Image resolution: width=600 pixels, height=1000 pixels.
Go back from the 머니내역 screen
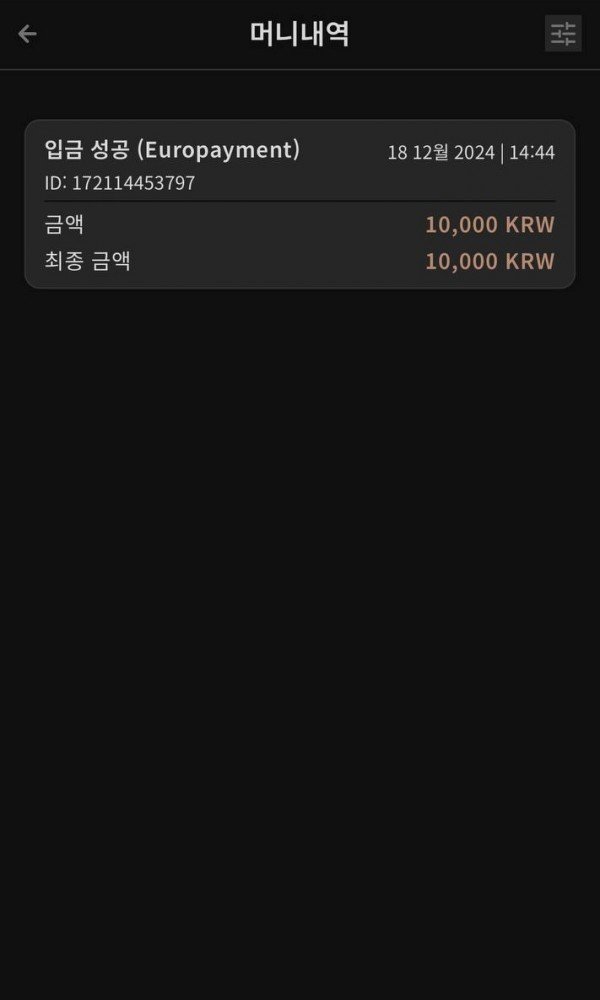(27, 34)
